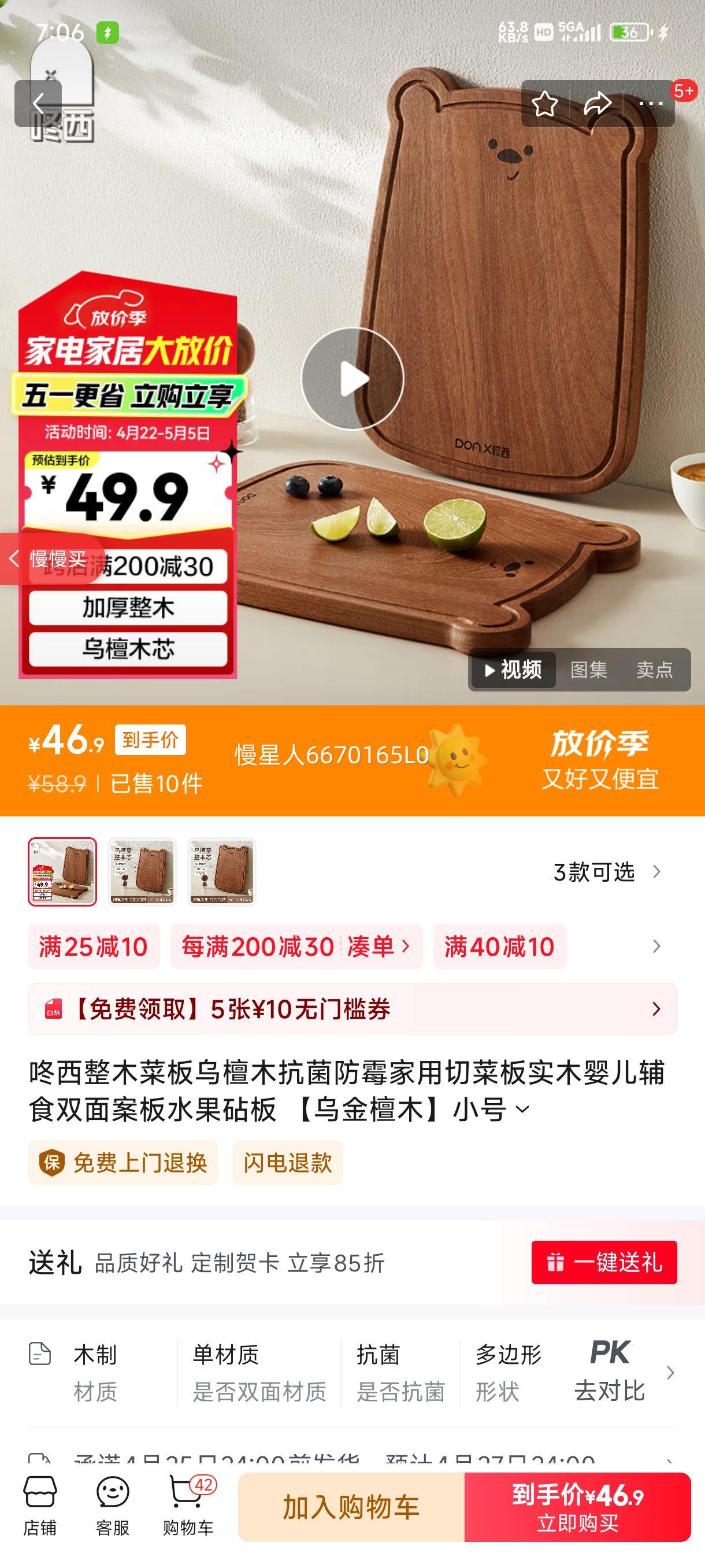Favorite this item with the star icon

click(x=544, y=103)
